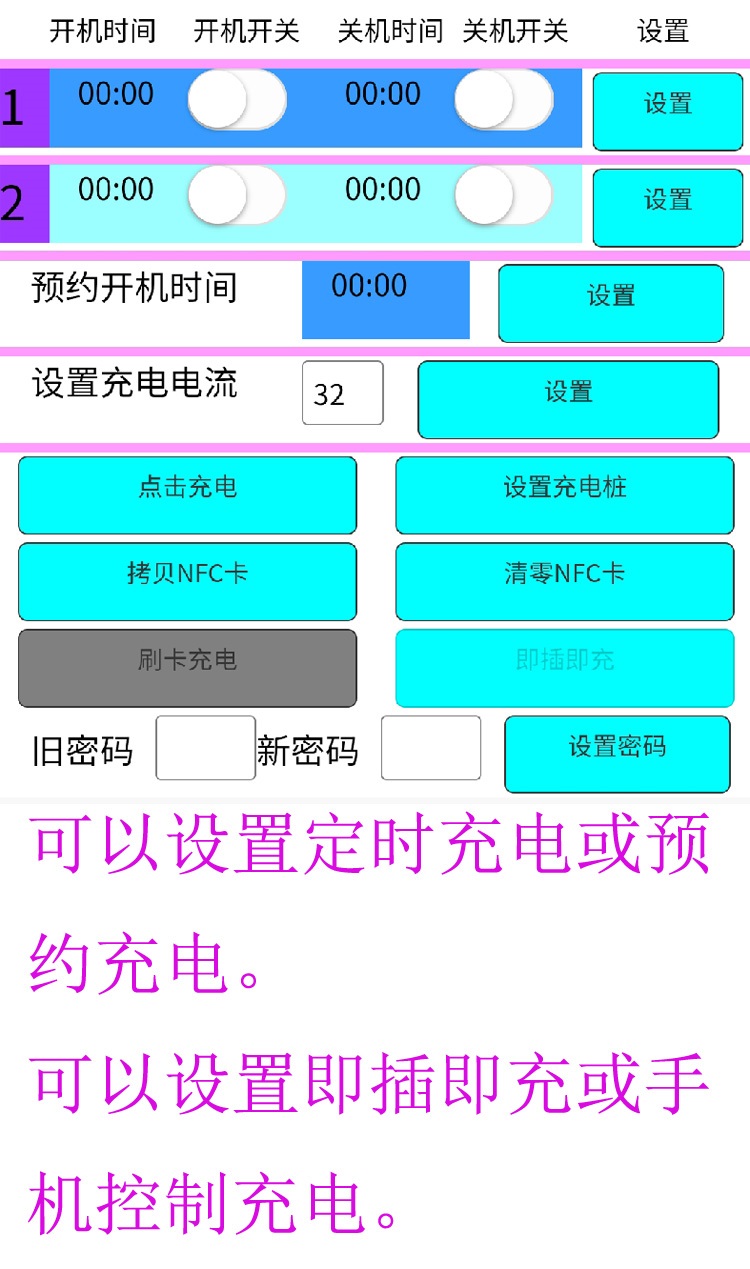This screenshot has width=750, height=1269.
Task: Toggle the power-on switch for timer 1
Action: click(x=237, y=101)
